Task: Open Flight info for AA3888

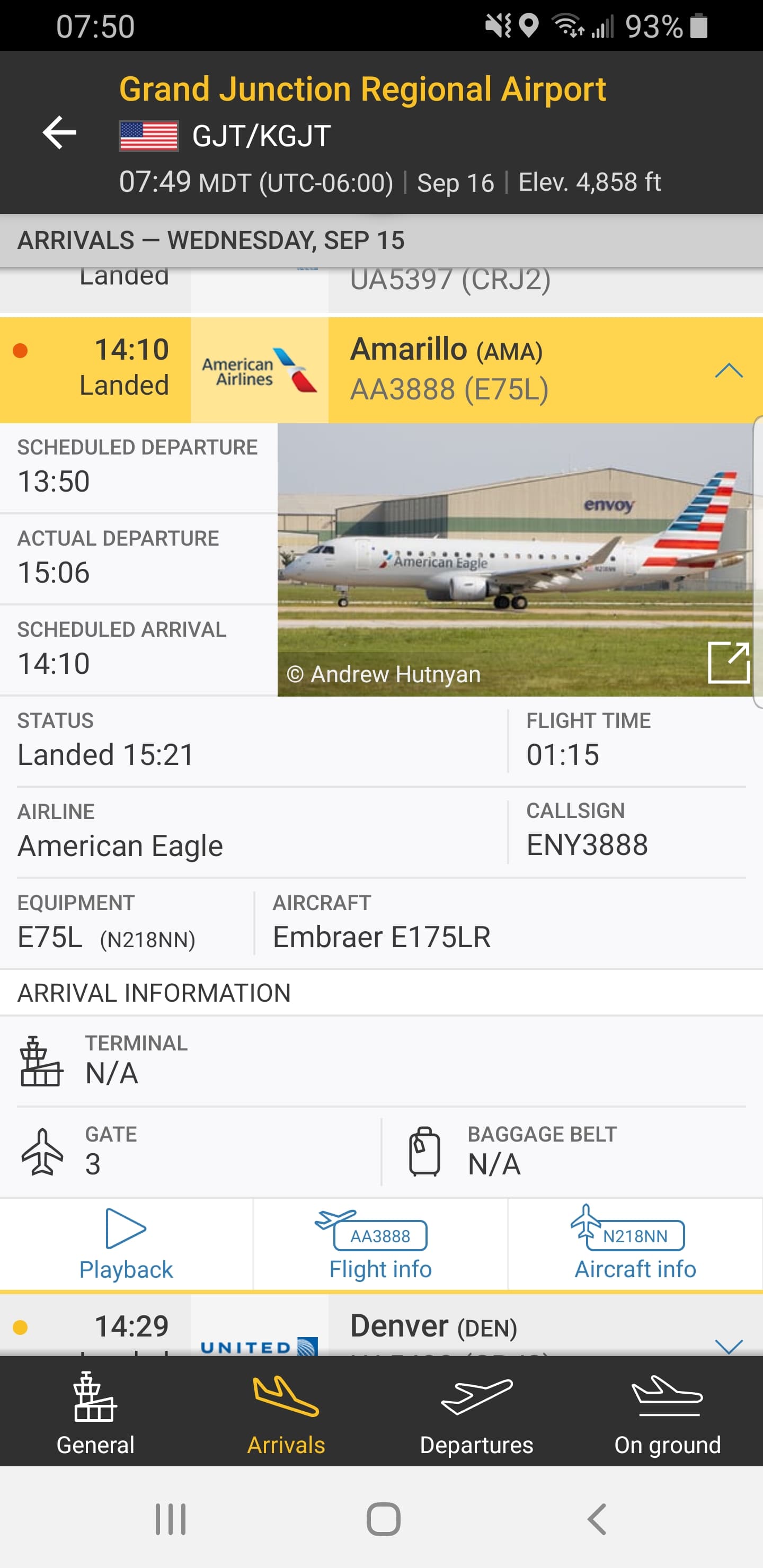Action: coord(380,1244)
